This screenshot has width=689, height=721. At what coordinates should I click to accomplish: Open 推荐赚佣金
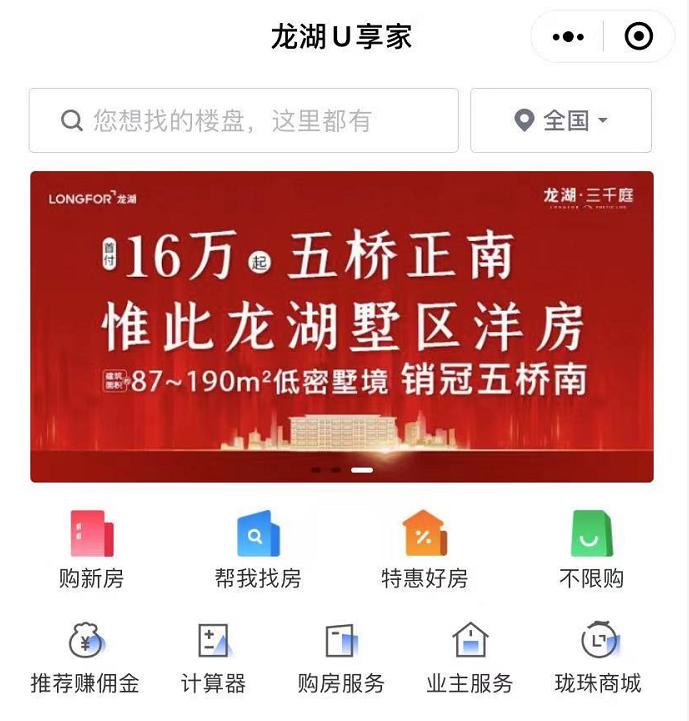[x=85, y=657]
